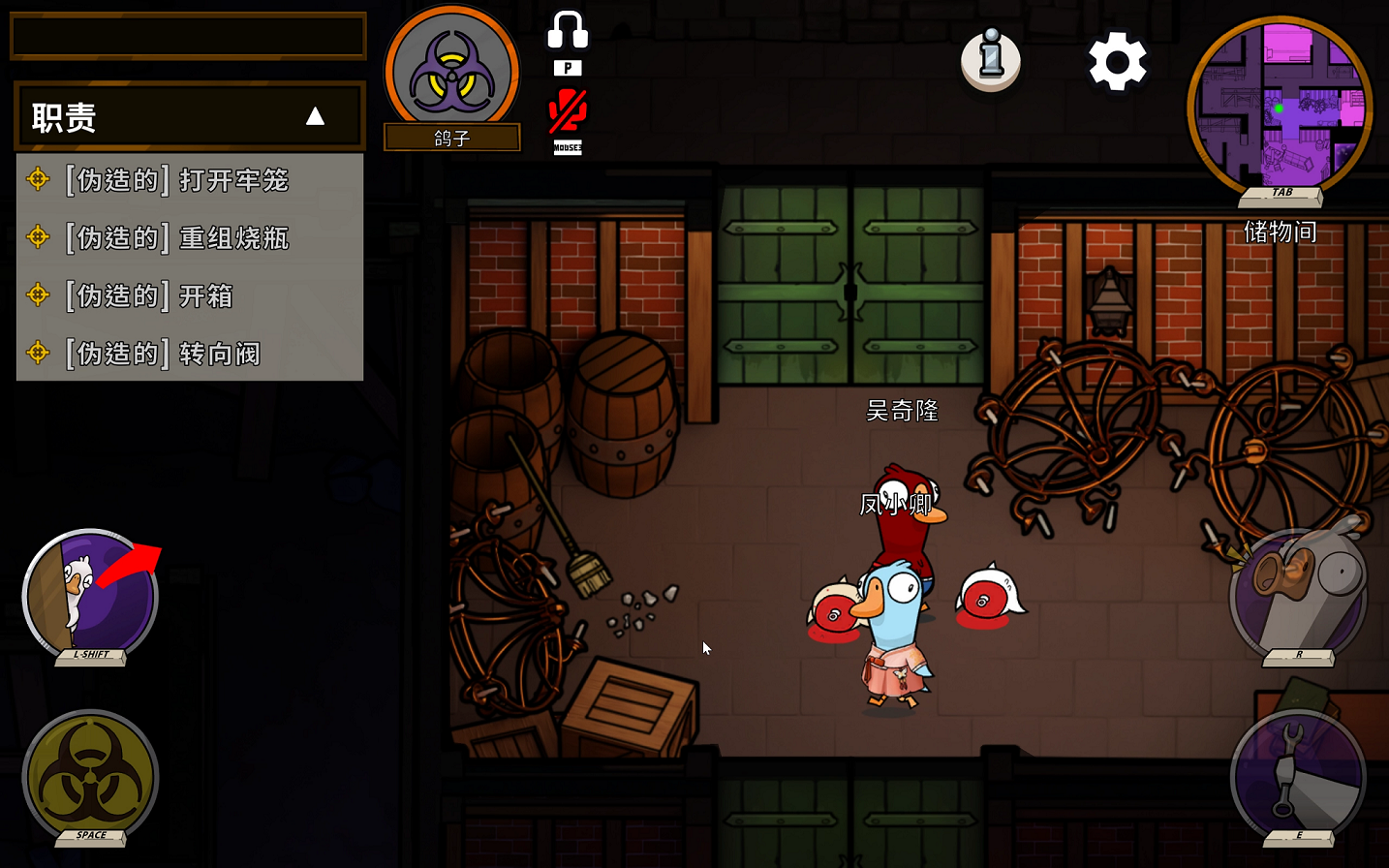Open the settings gear
1389x868 pixels.
pyautogui.click(x=1117, y=62)
